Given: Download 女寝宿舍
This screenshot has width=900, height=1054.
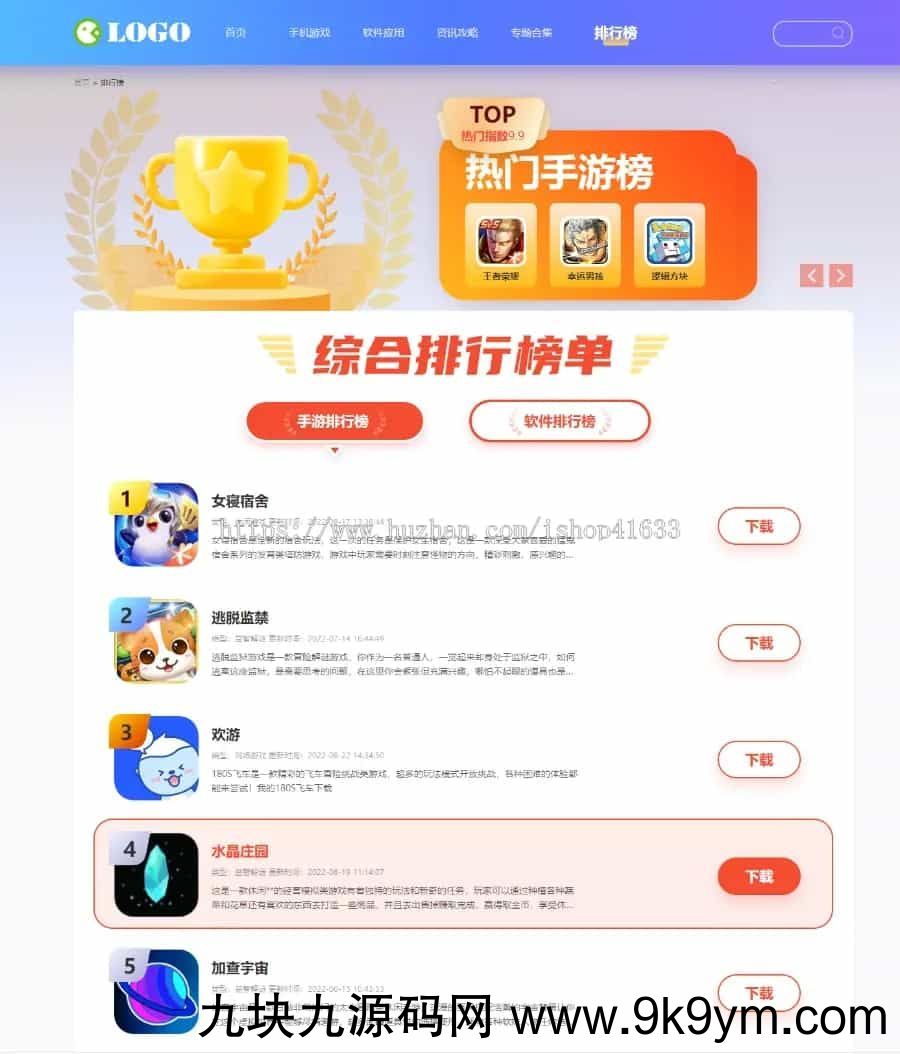Looking at the screenshot, I should click(x=759, y=526).
